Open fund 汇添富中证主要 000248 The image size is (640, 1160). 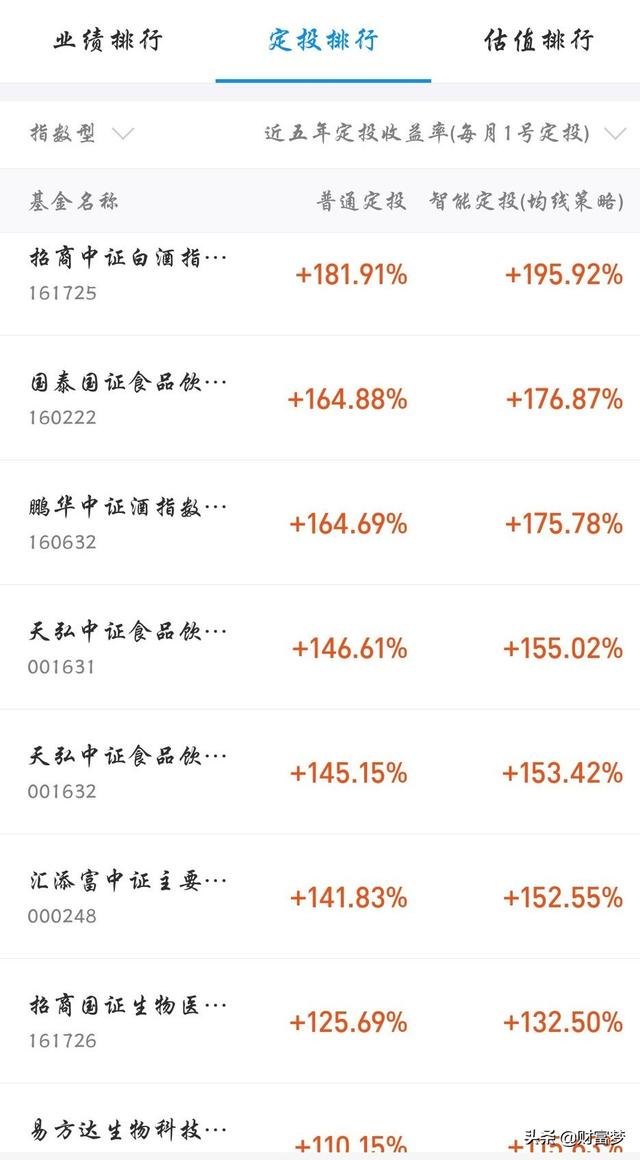[x=320, y=897]
